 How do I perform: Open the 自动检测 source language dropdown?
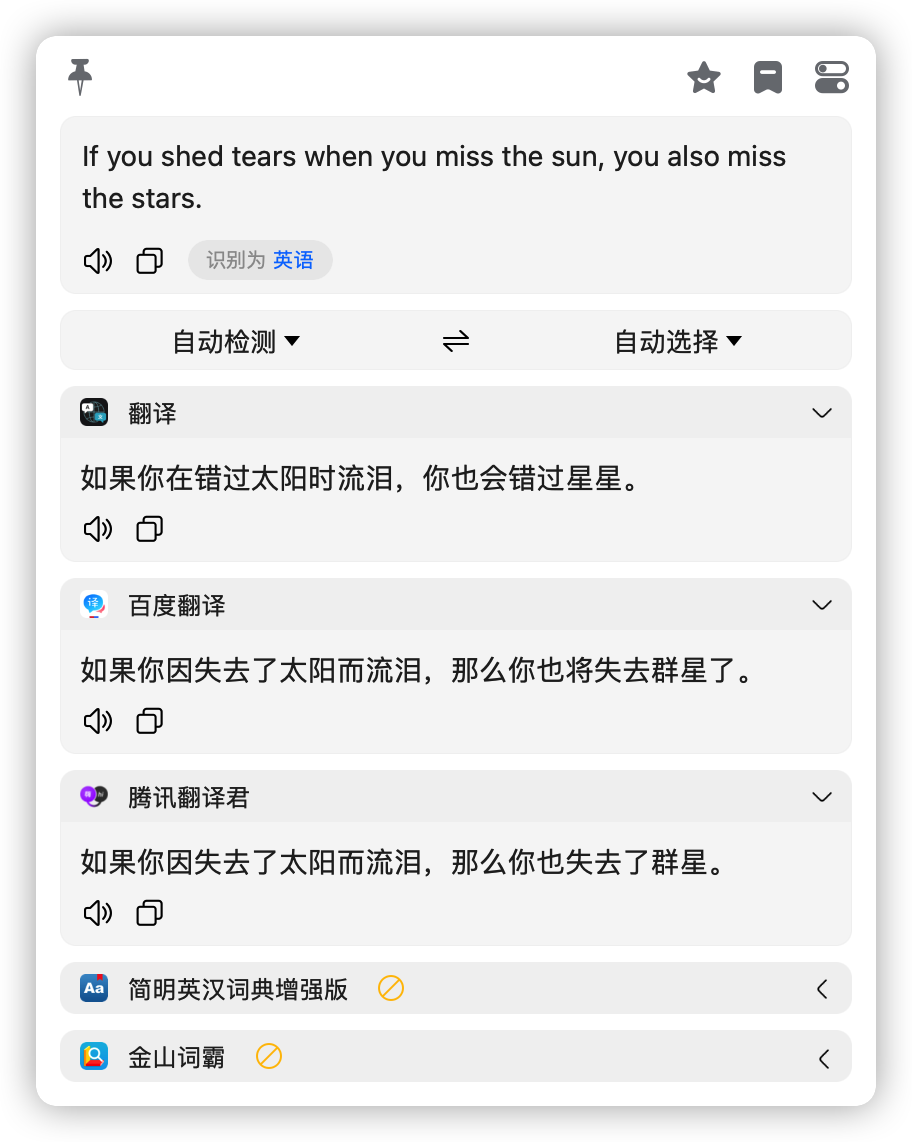pyautogui.click(x=236, y=341)
